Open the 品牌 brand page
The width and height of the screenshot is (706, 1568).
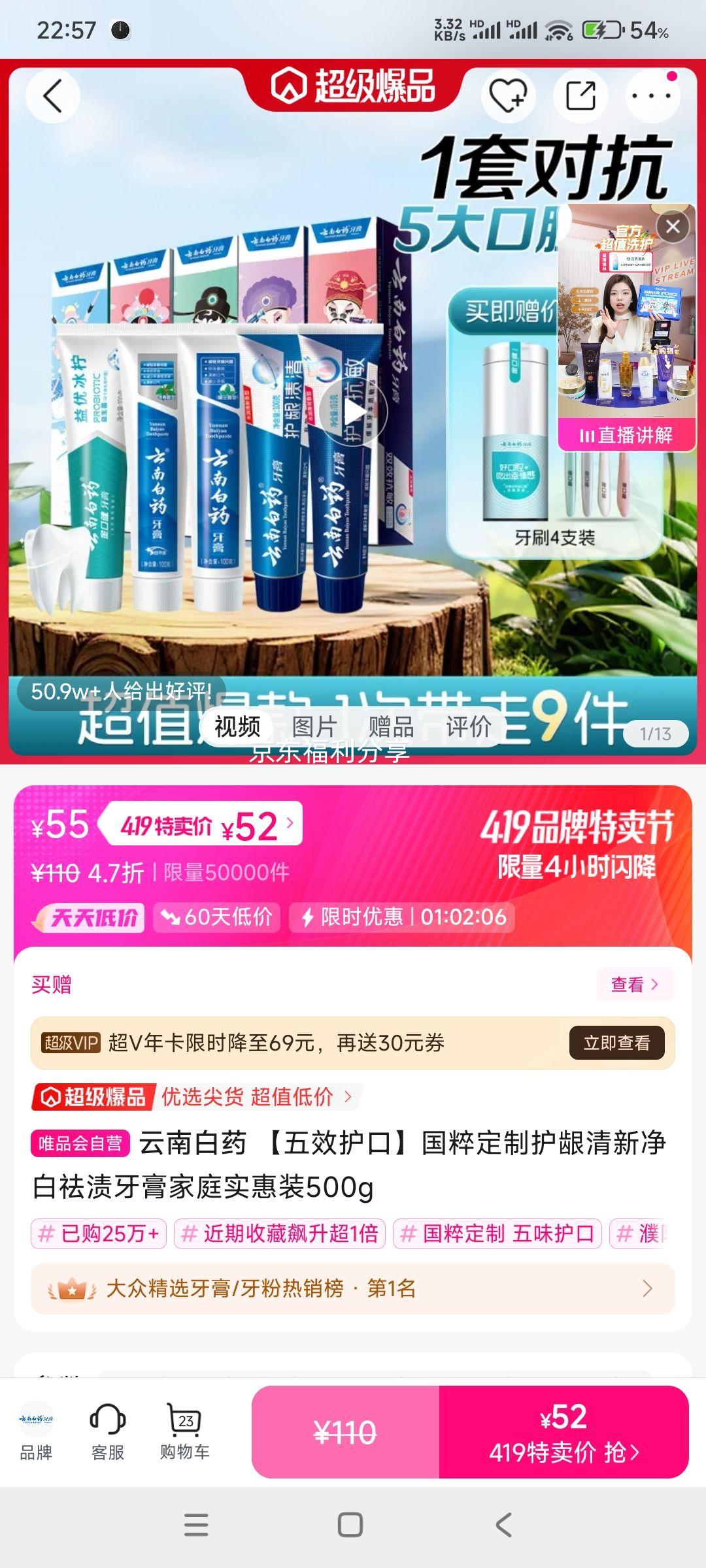click(x=36, y=1431)
